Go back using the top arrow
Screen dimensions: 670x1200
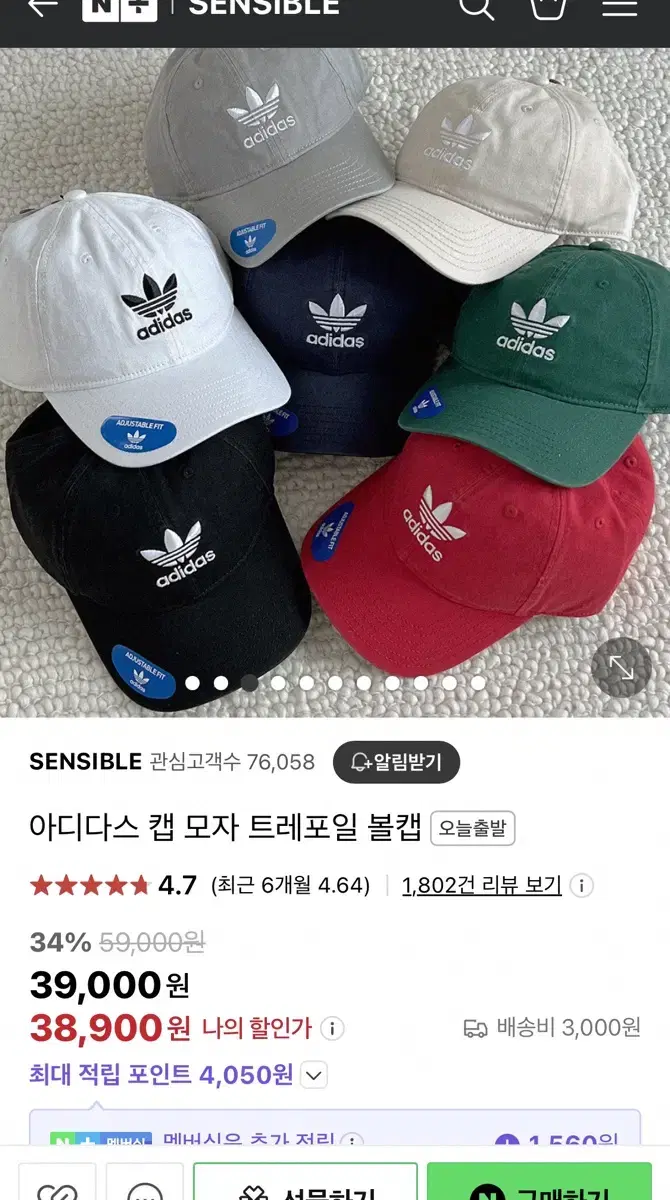click(x=42, y=8)
